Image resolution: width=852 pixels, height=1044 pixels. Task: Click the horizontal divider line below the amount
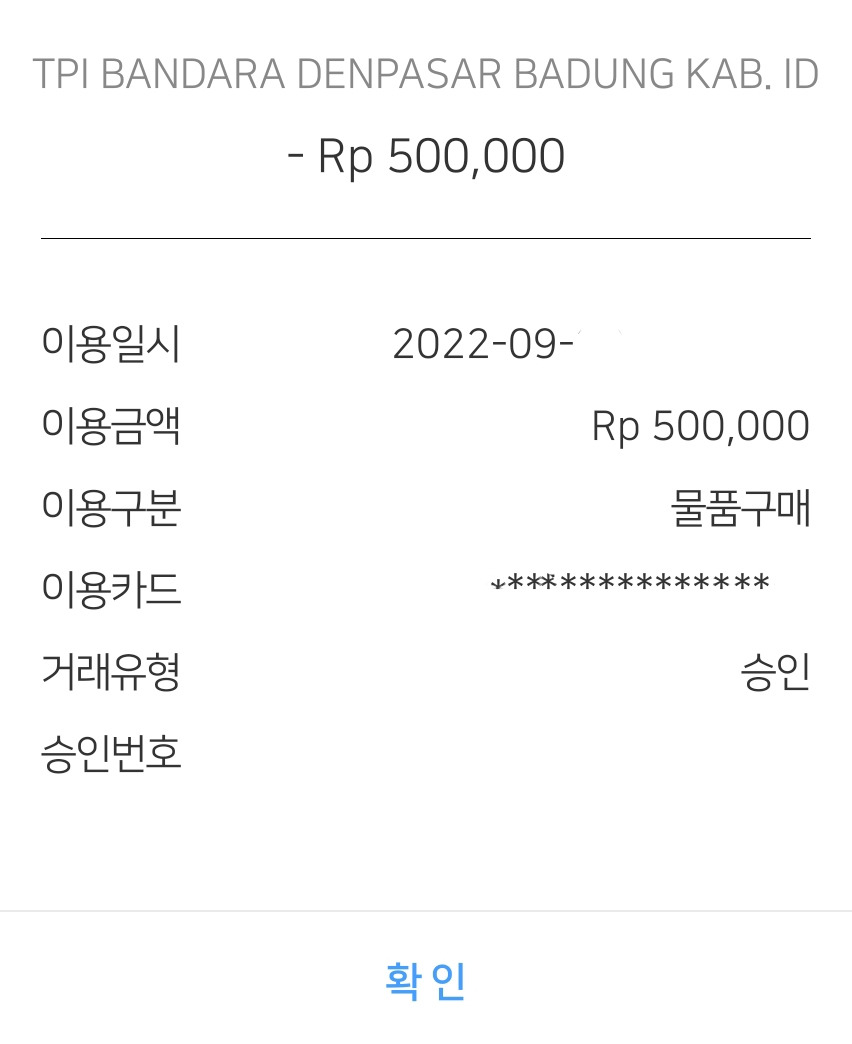424,238
